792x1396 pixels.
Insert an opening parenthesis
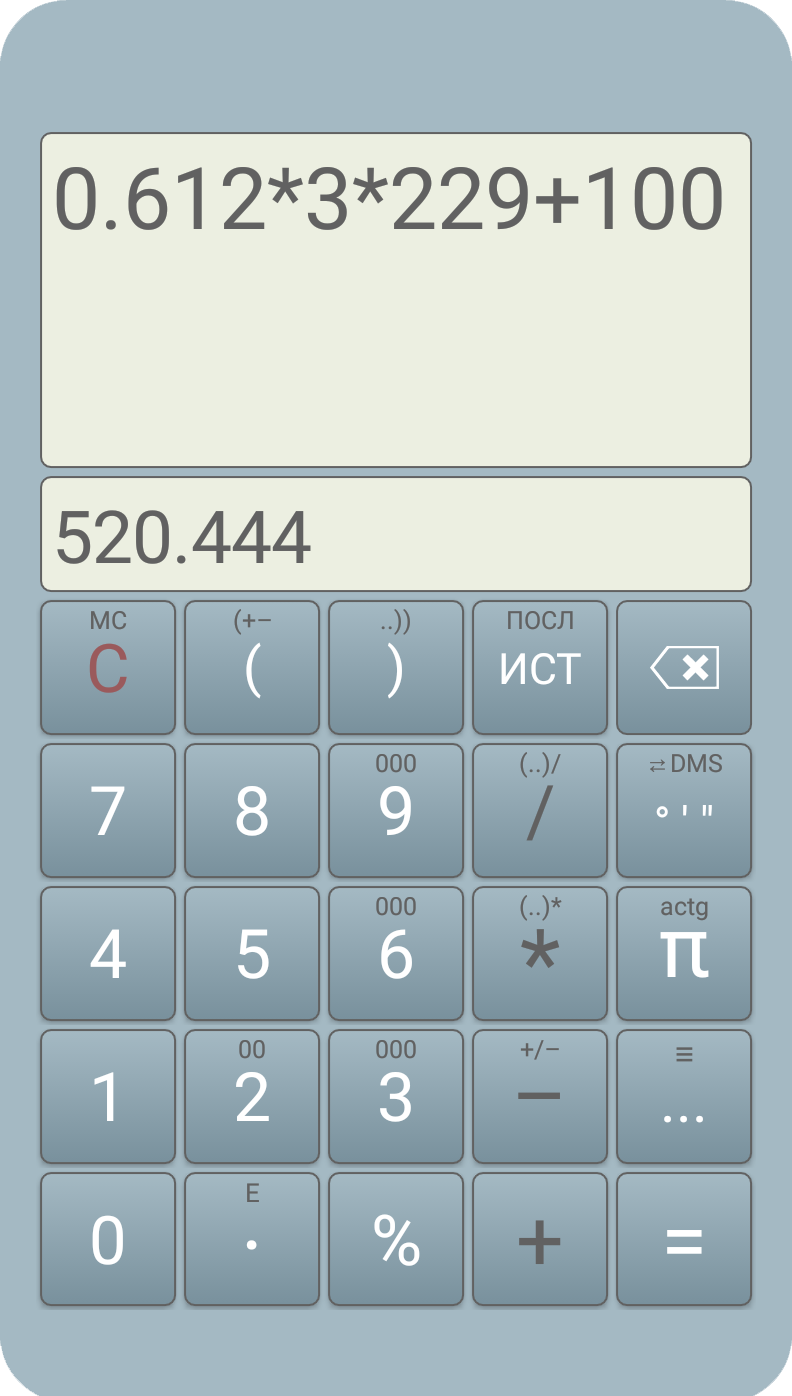pos(252,667)
